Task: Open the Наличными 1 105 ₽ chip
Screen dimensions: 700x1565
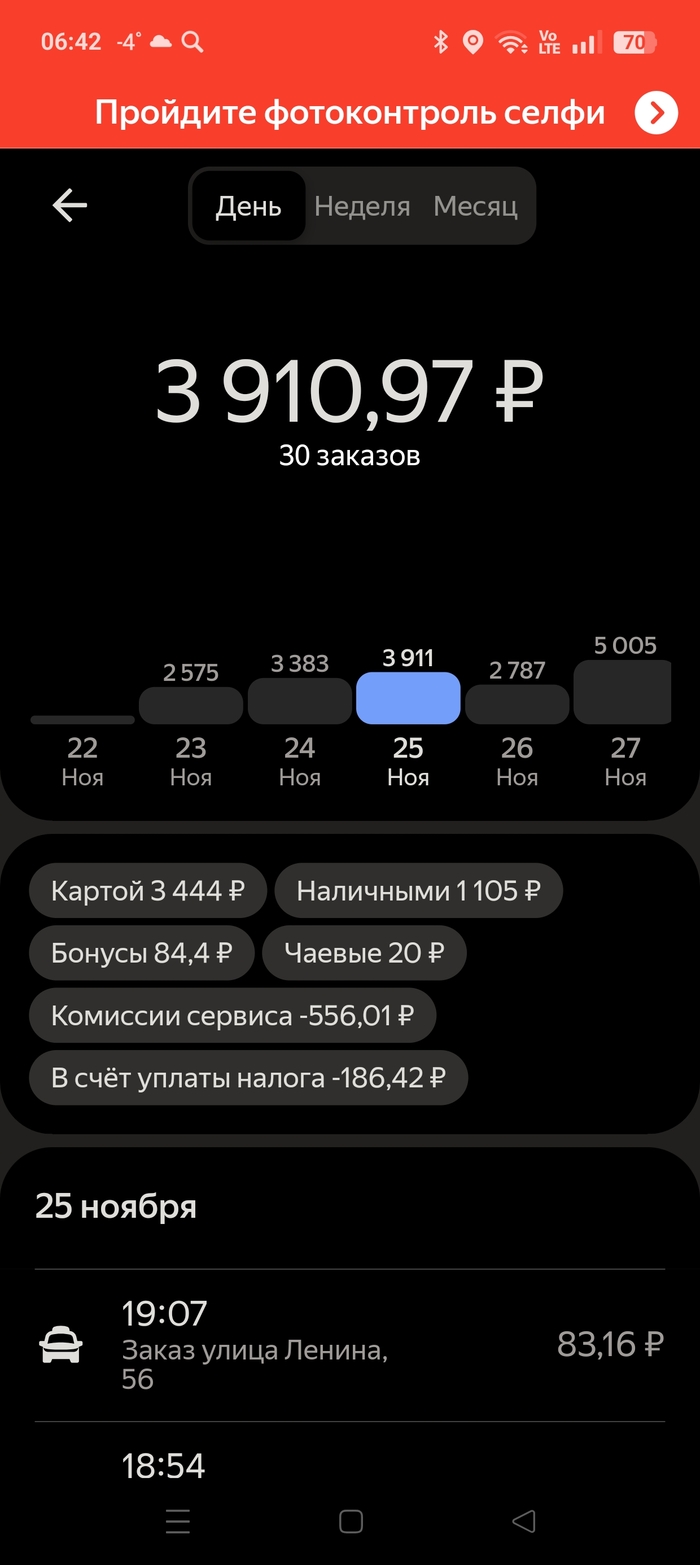Action: (418, 890)
